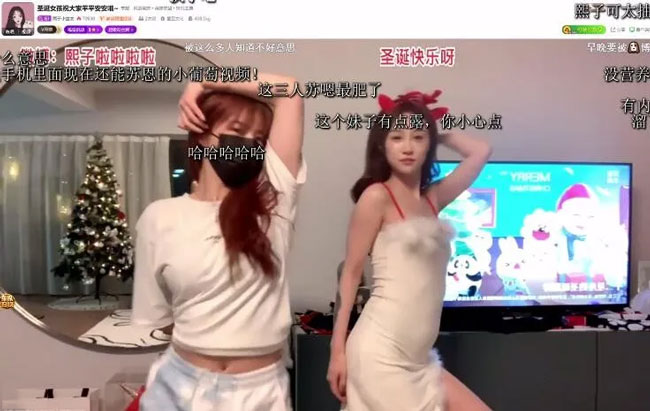Open the streamer's avatar profile
650x411 pixels.
pyautogui.click(x=18, y=18)
